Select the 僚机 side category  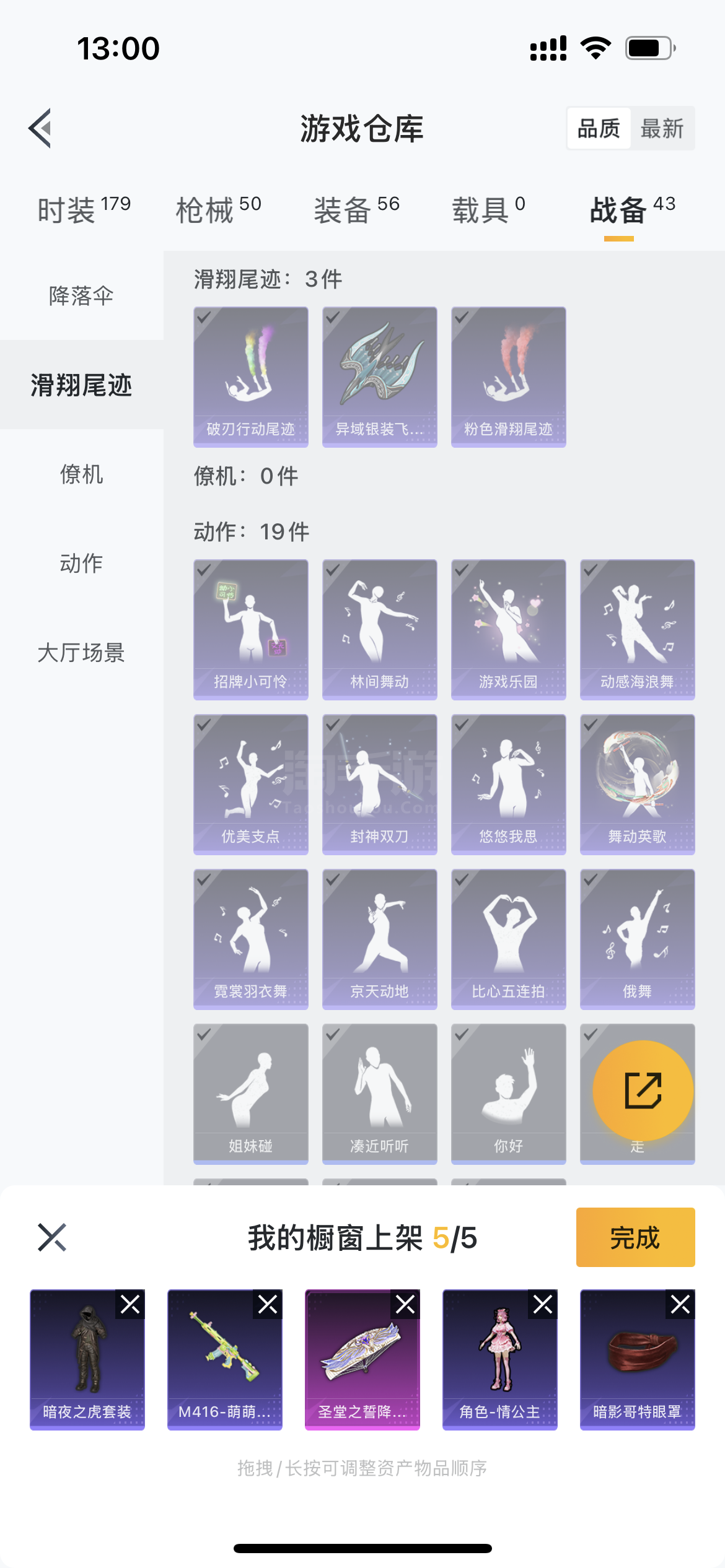pyautogui.click(x=81, y=474)
